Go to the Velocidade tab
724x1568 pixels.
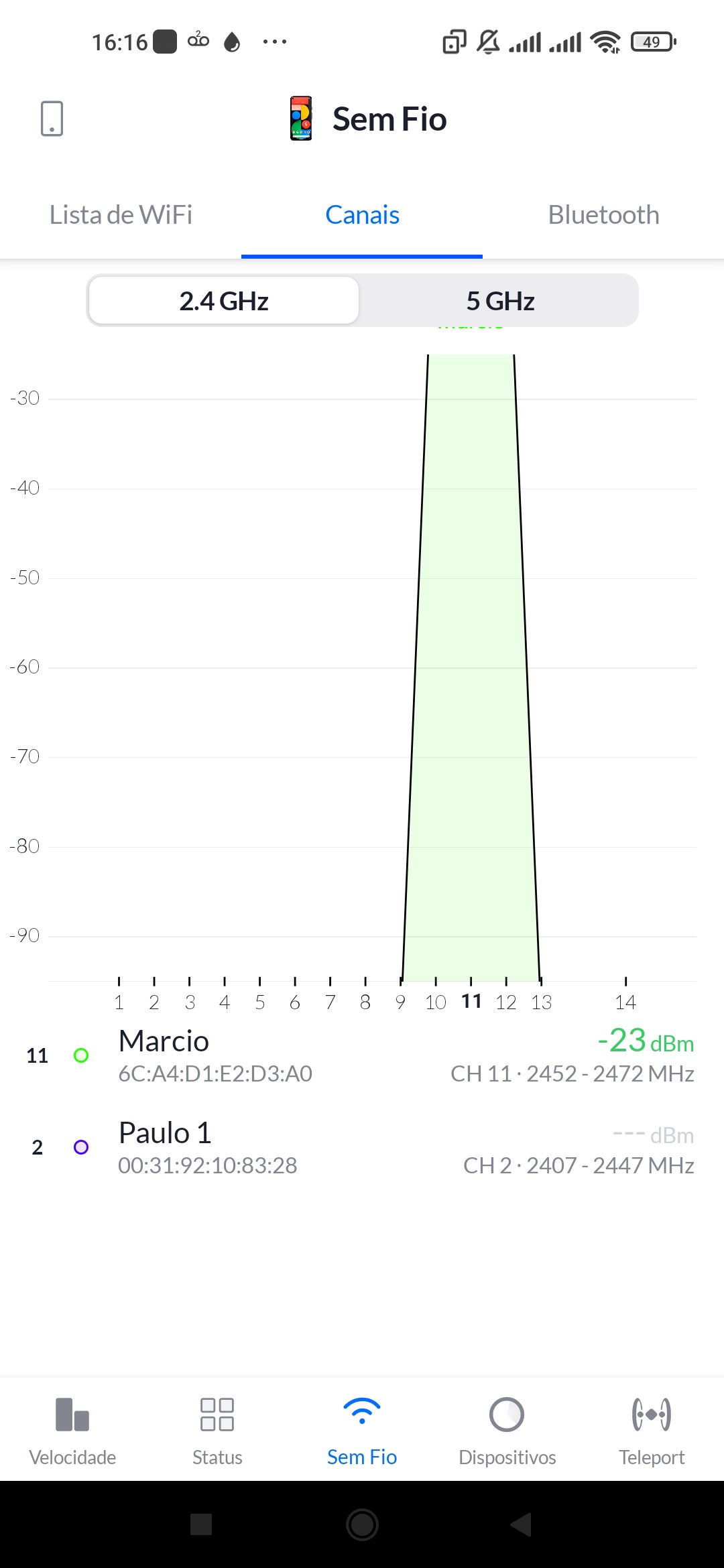click(x=72, y=1429)
